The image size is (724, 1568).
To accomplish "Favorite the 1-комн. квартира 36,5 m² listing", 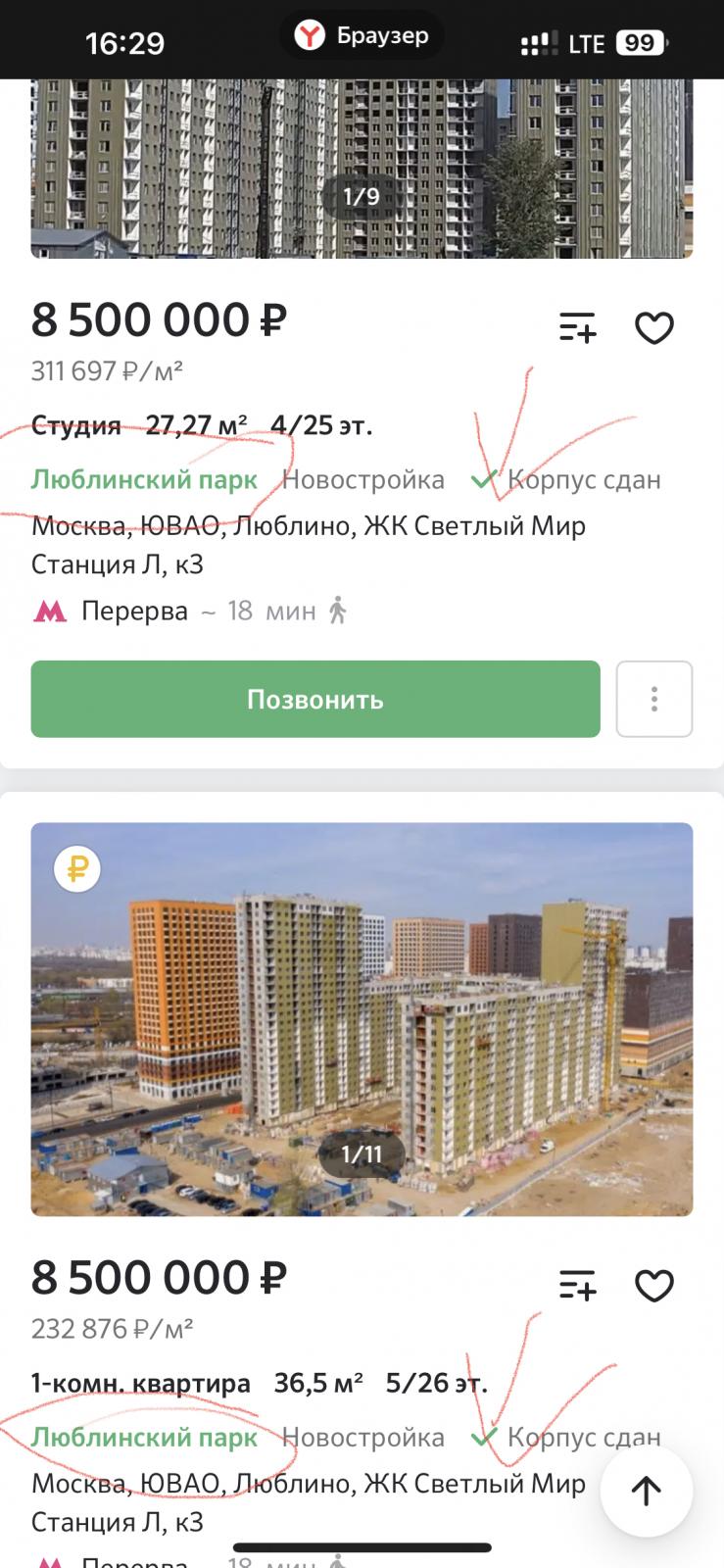I will click(x=653, y=1286).
